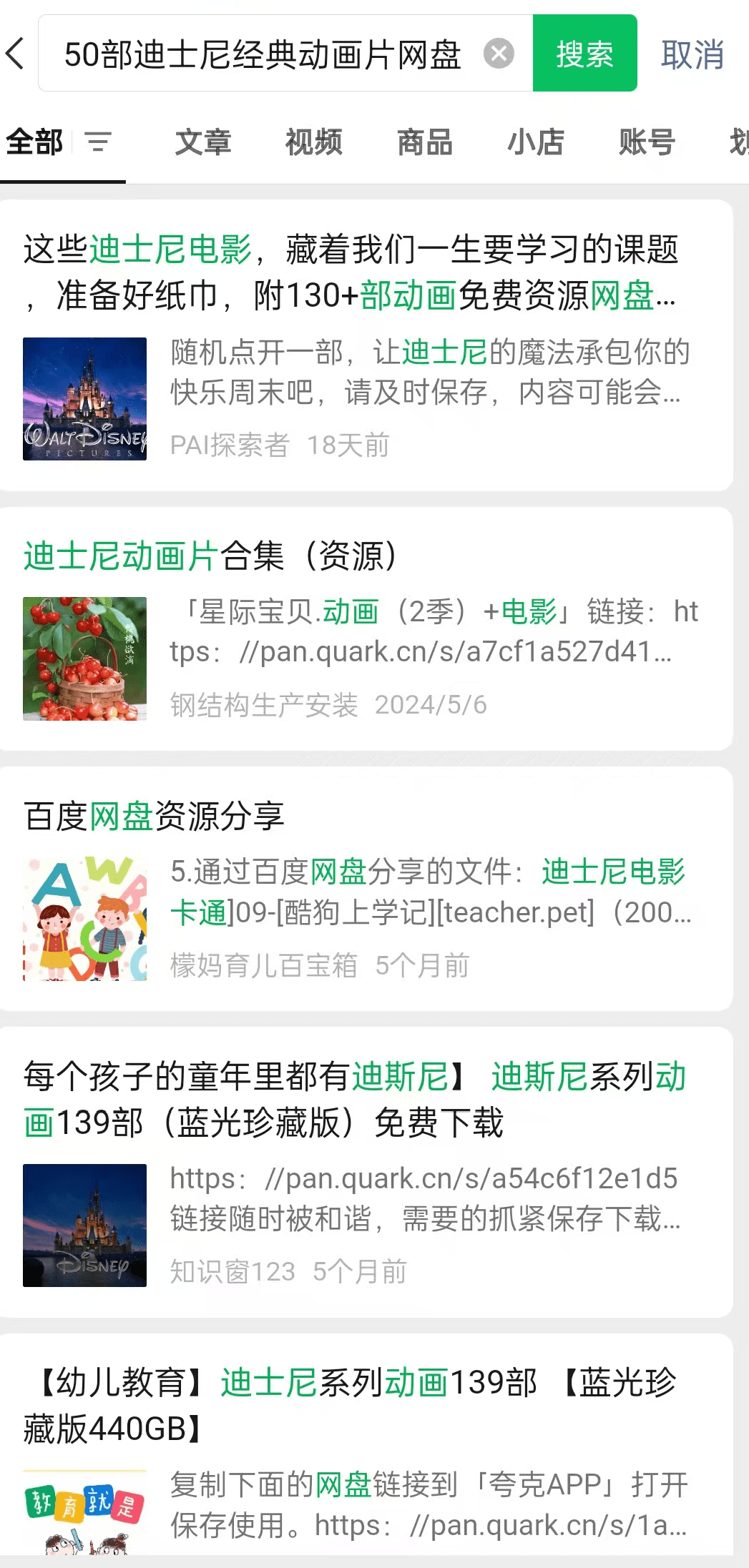Tap 取消 to cancel the search

pyautogui.click(x=691, y=54)
